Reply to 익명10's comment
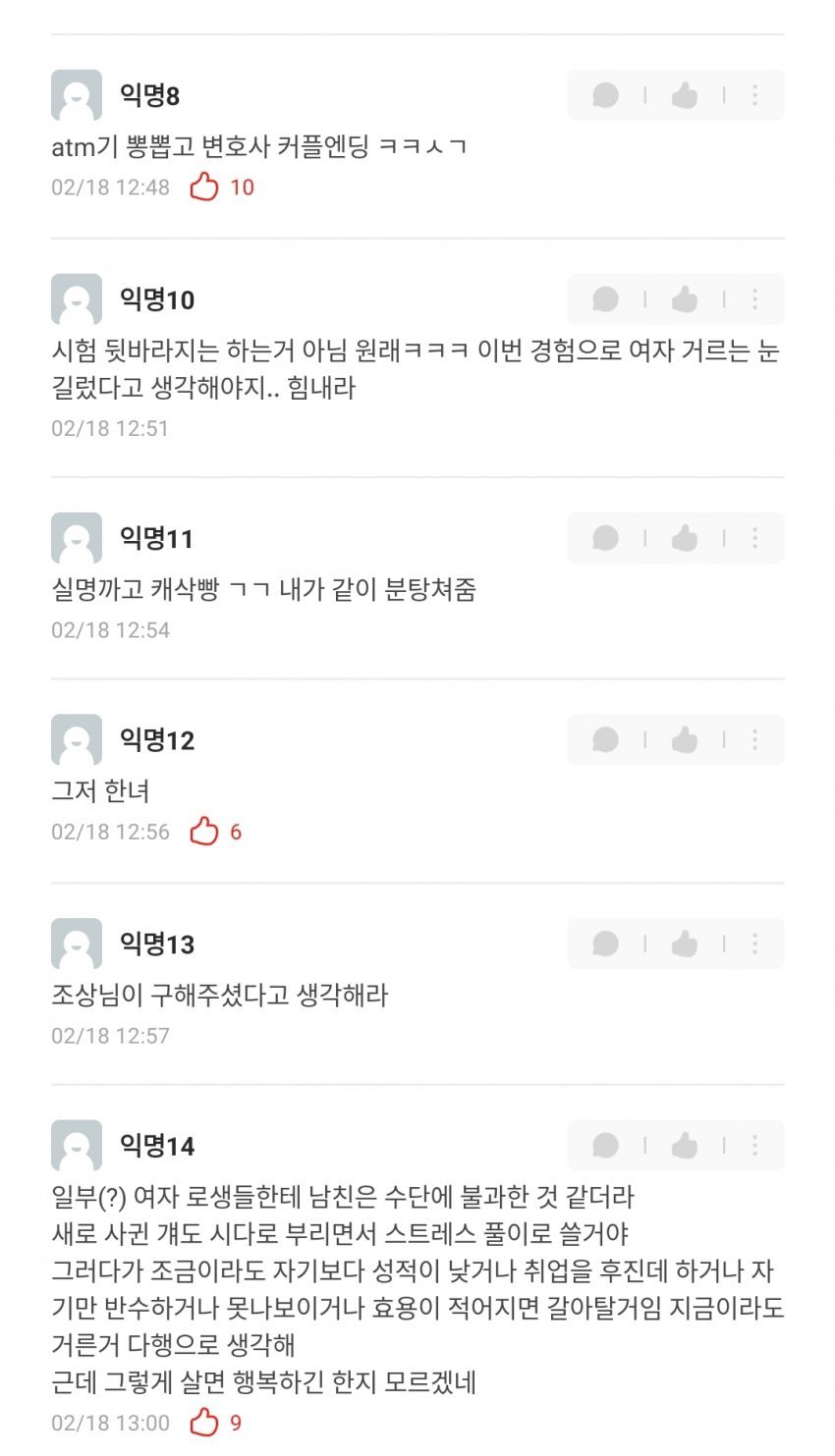Image resolution: width=835 pixels, height=1456 pixels. (x=606, y=299)
